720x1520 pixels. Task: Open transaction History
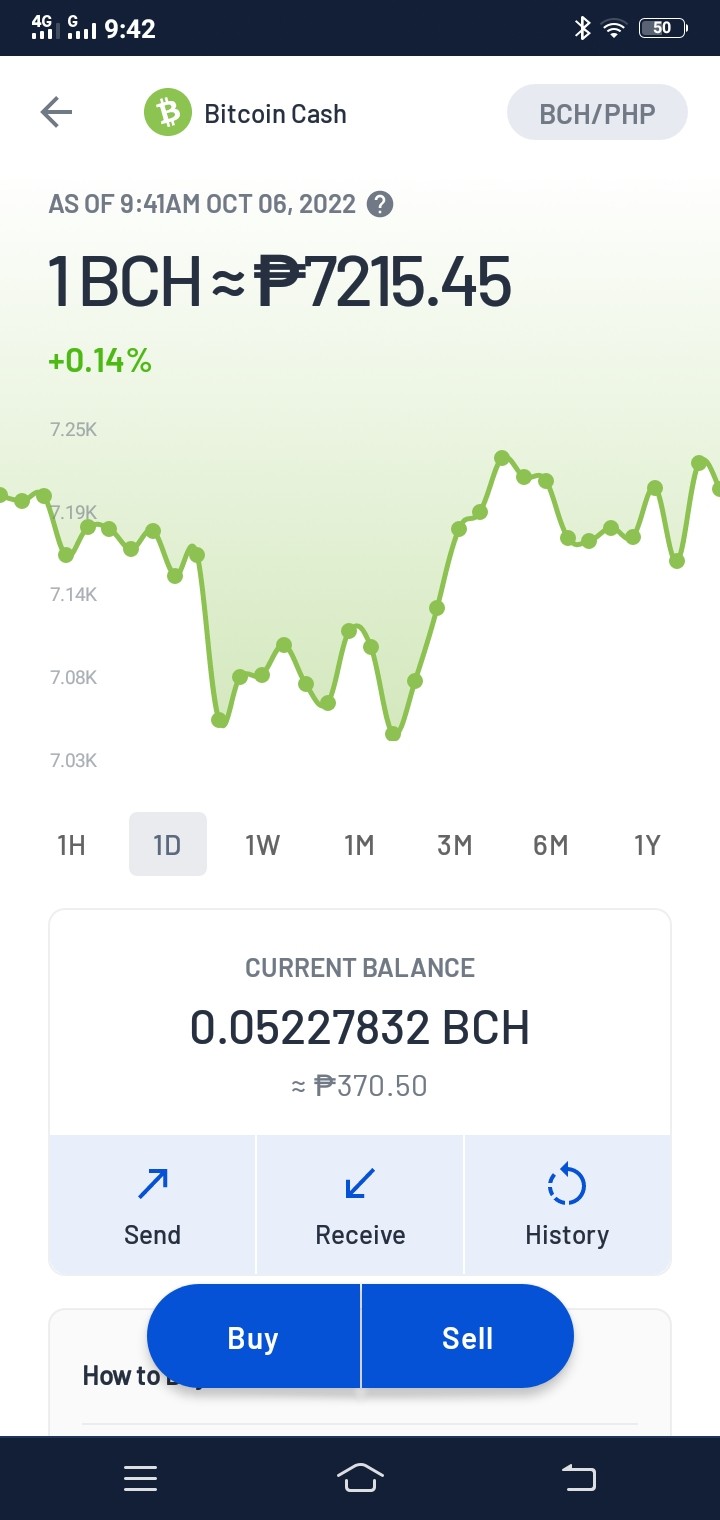(567, 1205)
